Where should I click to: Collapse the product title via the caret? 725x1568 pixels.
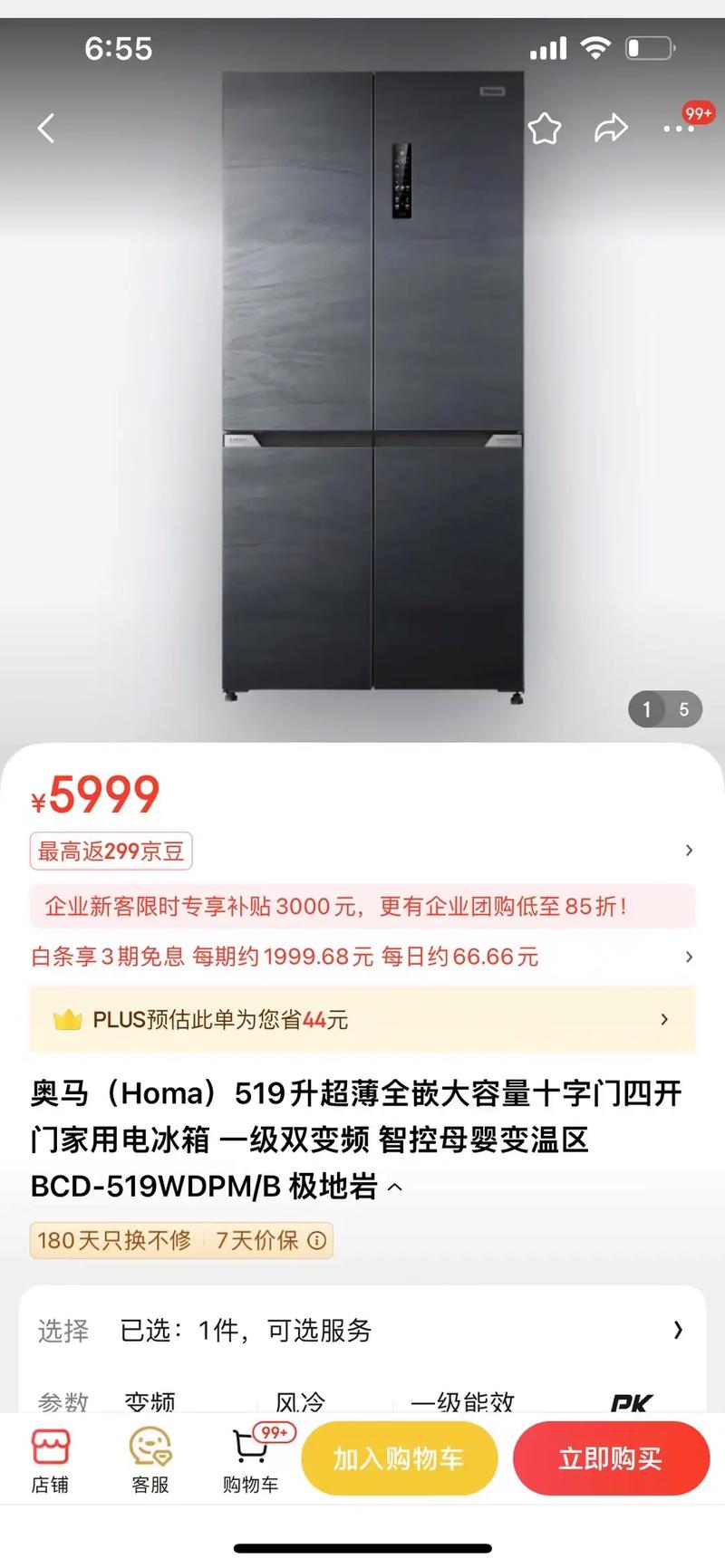coord(393,1187)
